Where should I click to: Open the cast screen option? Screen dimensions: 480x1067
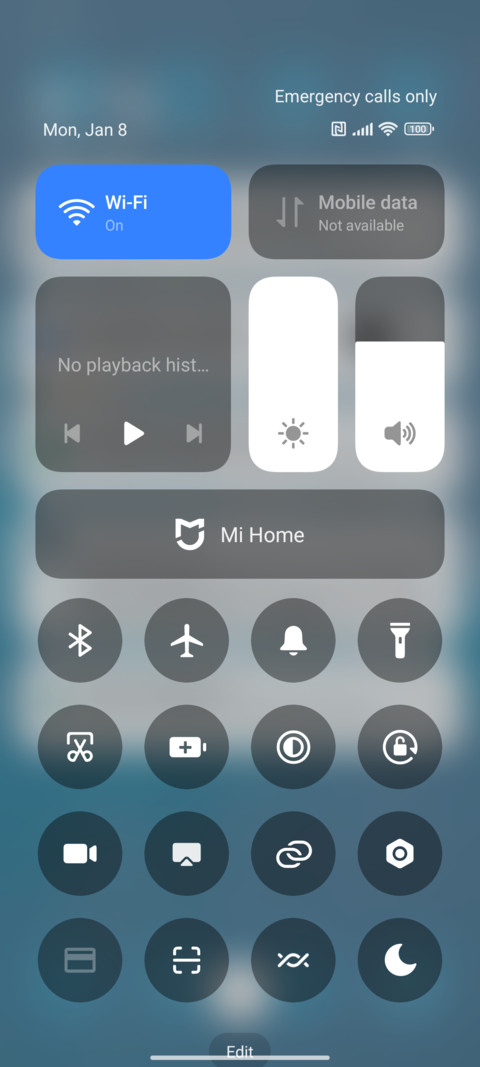(187, 853)
